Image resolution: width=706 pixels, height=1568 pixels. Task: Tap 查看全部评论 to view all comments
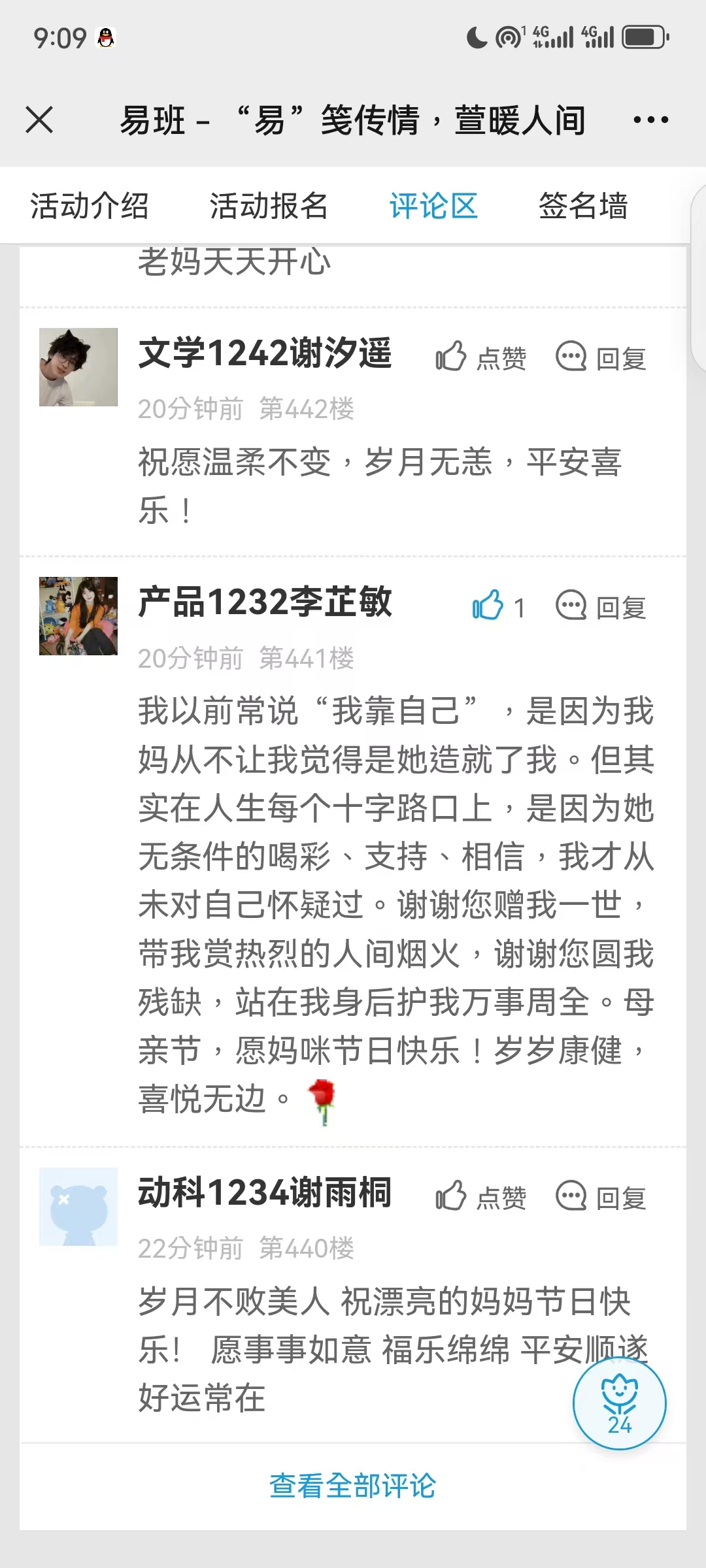353,1486
